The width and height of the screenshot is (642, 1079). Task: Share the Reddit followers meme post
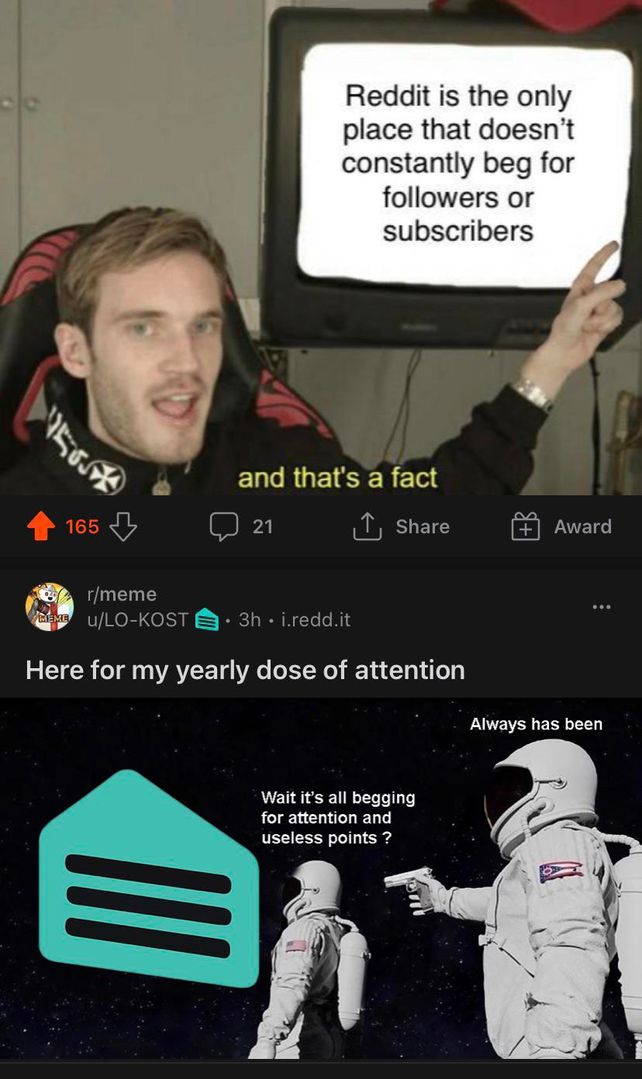click(x=402, y=527)
